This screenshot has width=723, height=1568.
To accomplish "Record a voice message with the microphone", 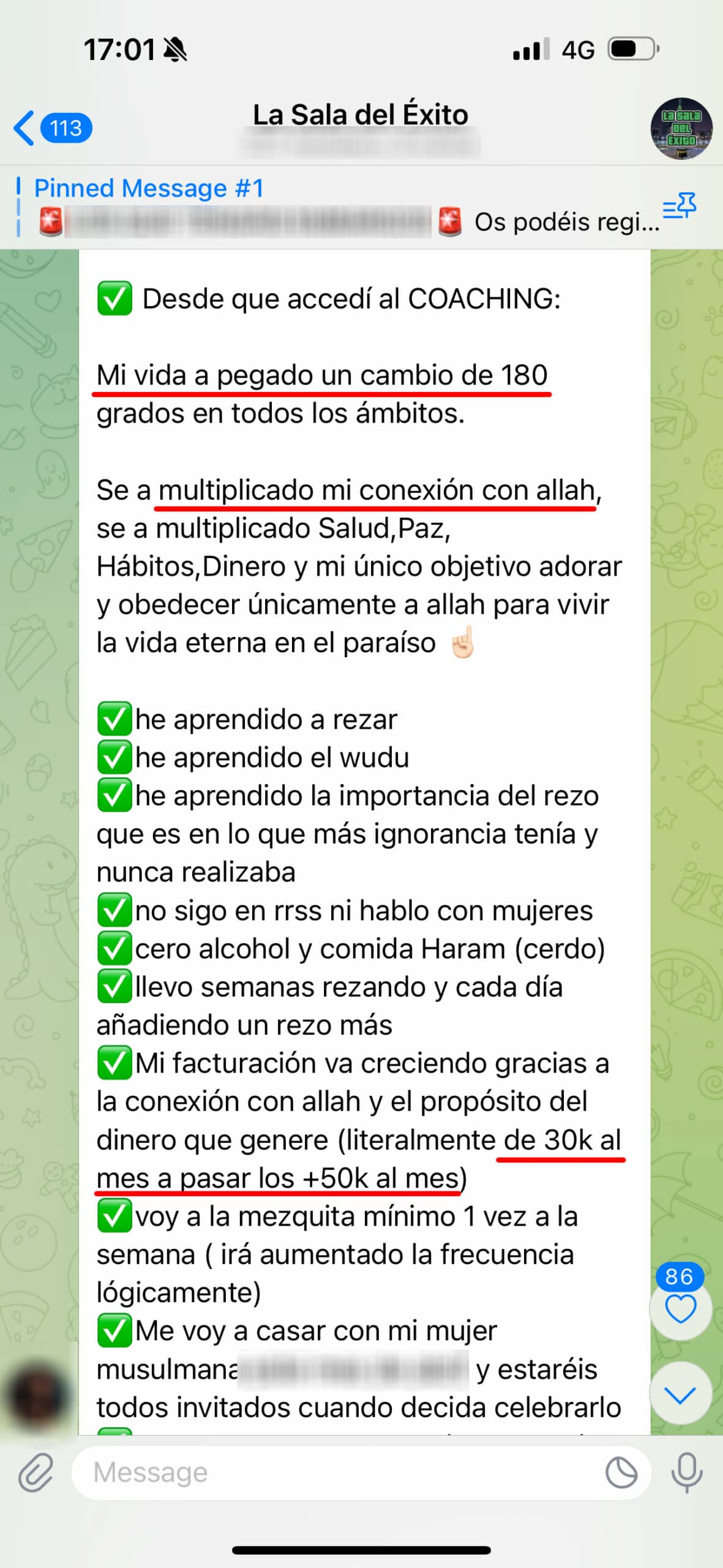I will [x=687, y=1472].
